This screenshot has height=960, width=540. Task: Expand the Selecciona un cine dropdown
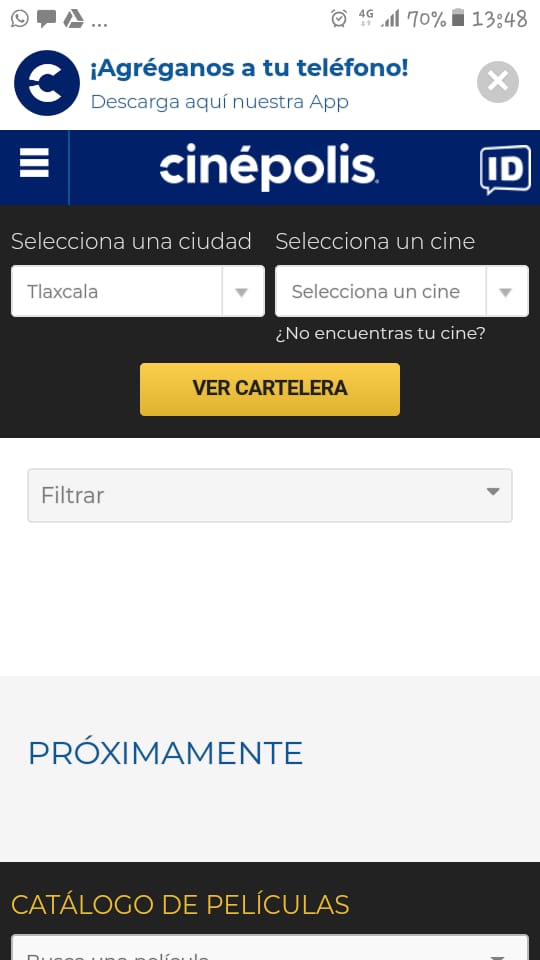[402, 291]
